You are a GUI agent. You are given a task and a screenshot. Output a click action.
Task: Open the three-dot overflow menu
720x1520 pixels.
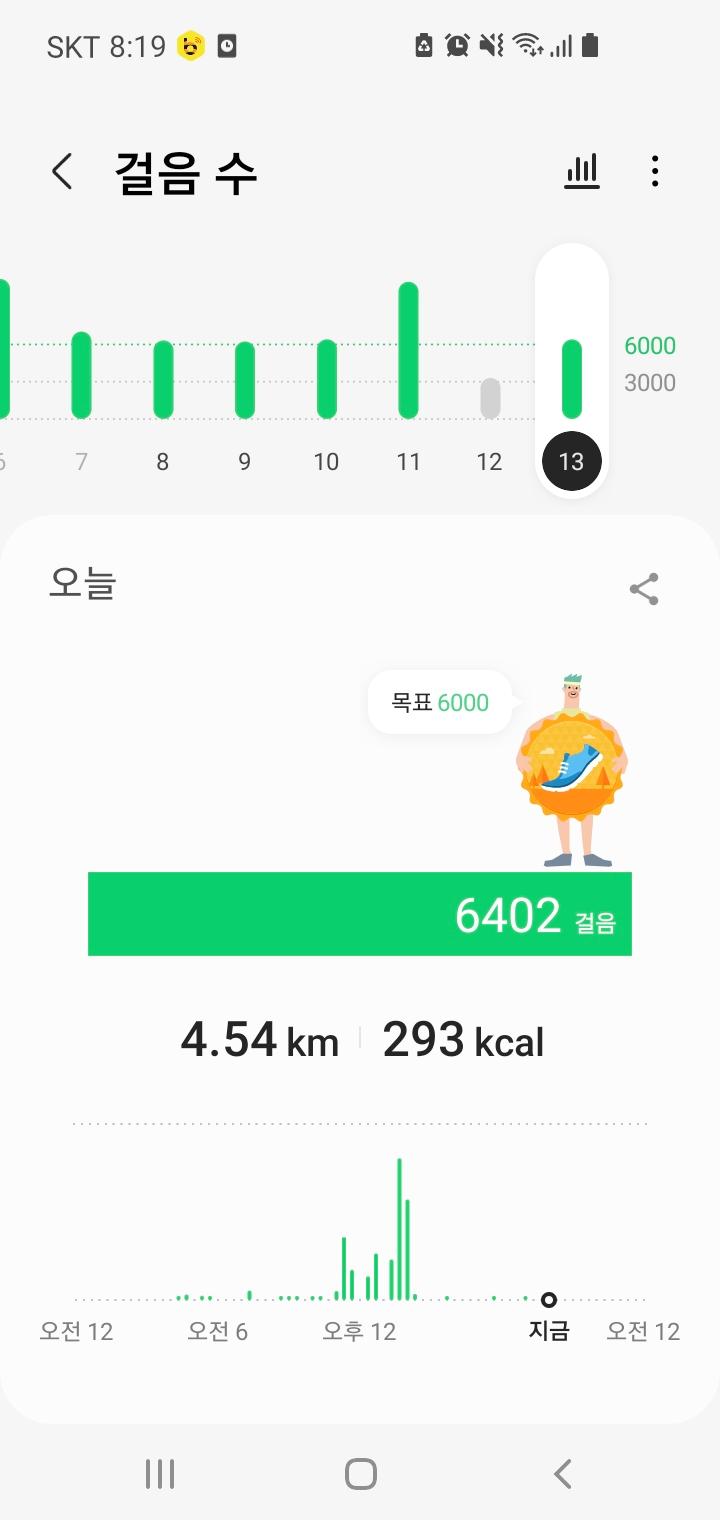[655, 172]
